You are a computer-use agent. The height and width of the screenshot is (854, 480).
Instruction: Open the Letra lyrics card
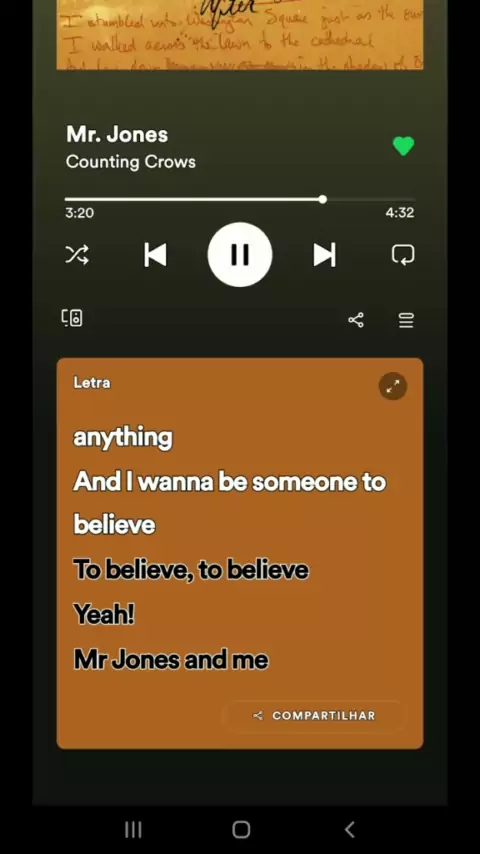click(x=240, y=553)
